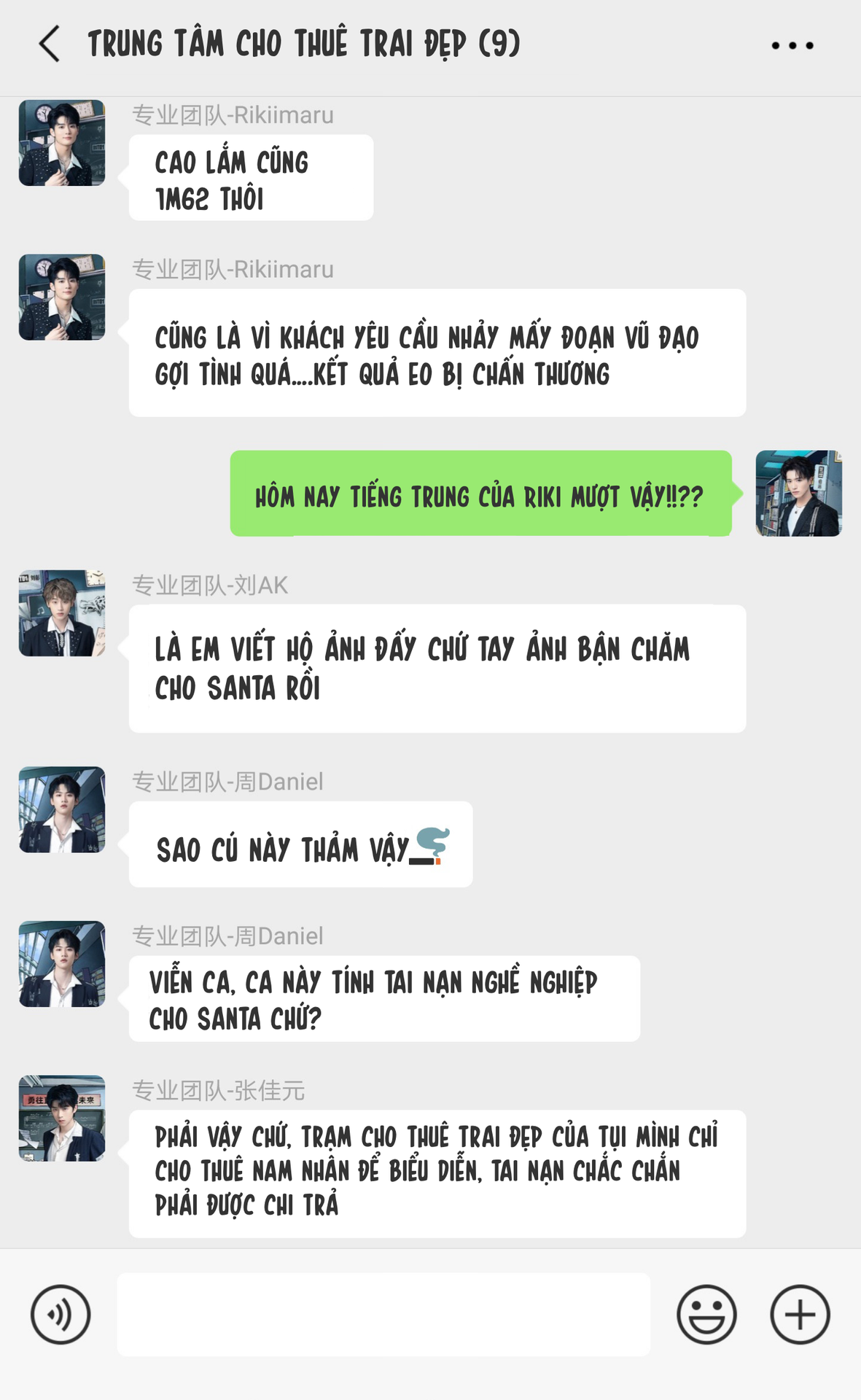Image resolution: width=861 pixels, height=1400 pixels.
Task: Open the plus attachments menu
Action: pos(800,1314)
